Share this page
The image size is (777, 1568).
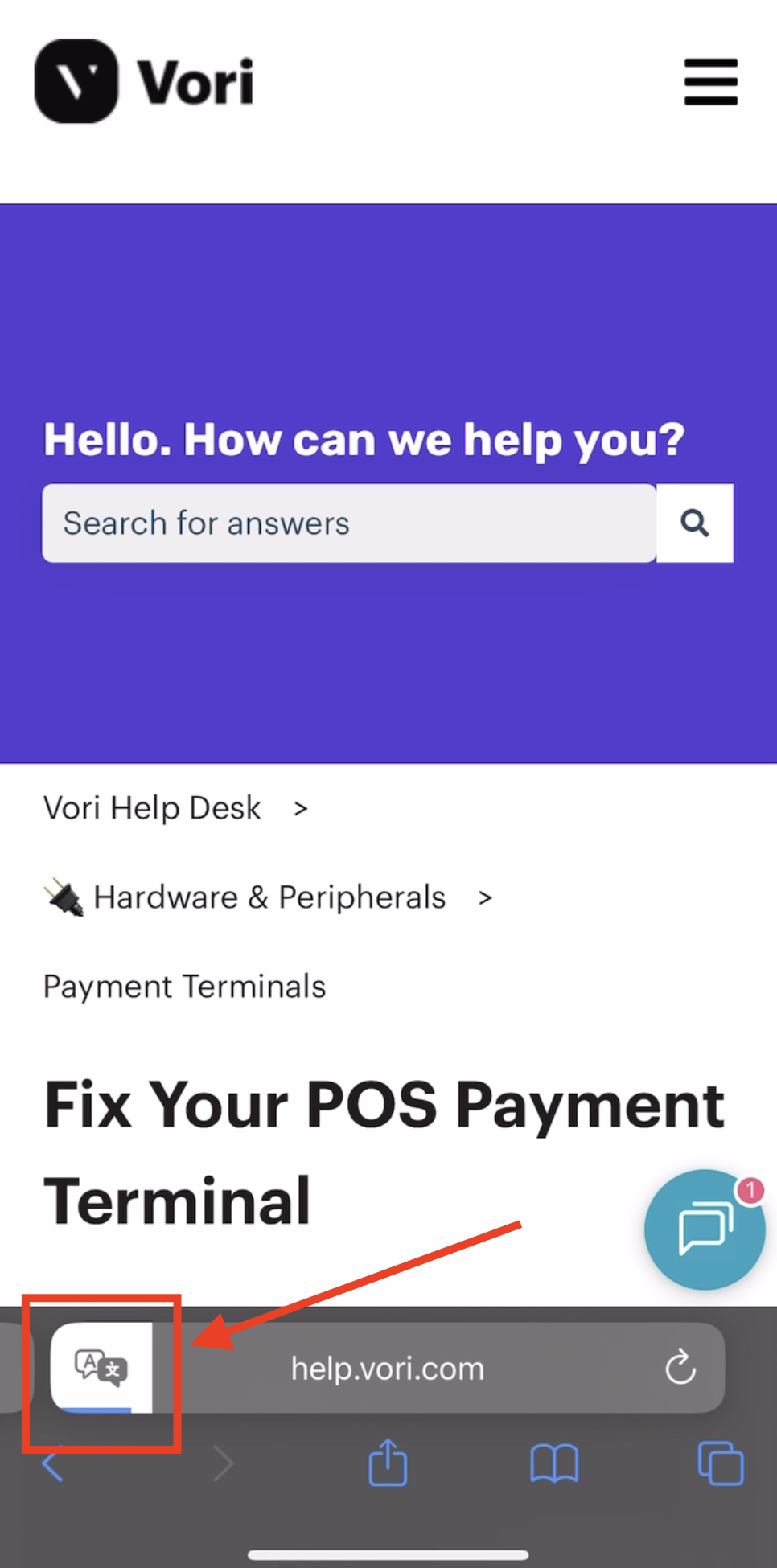pos(388,1463)
